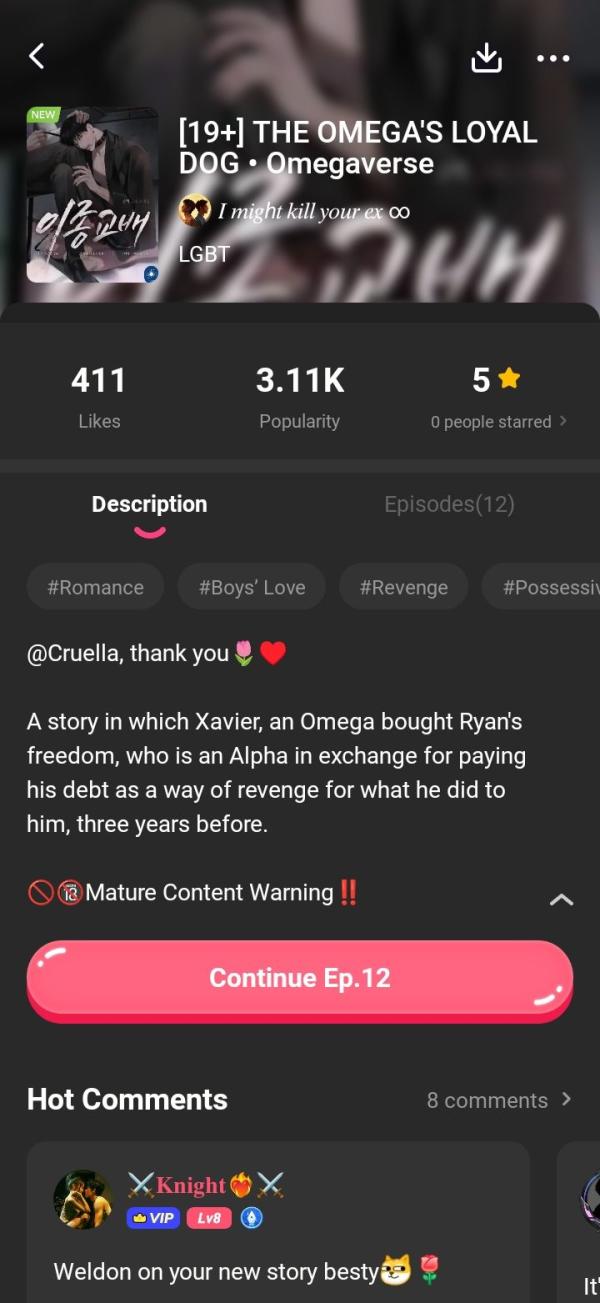Tap the #Possessive tag chip
Viewport: 600px width, 1303px height.
pos(545,587)
